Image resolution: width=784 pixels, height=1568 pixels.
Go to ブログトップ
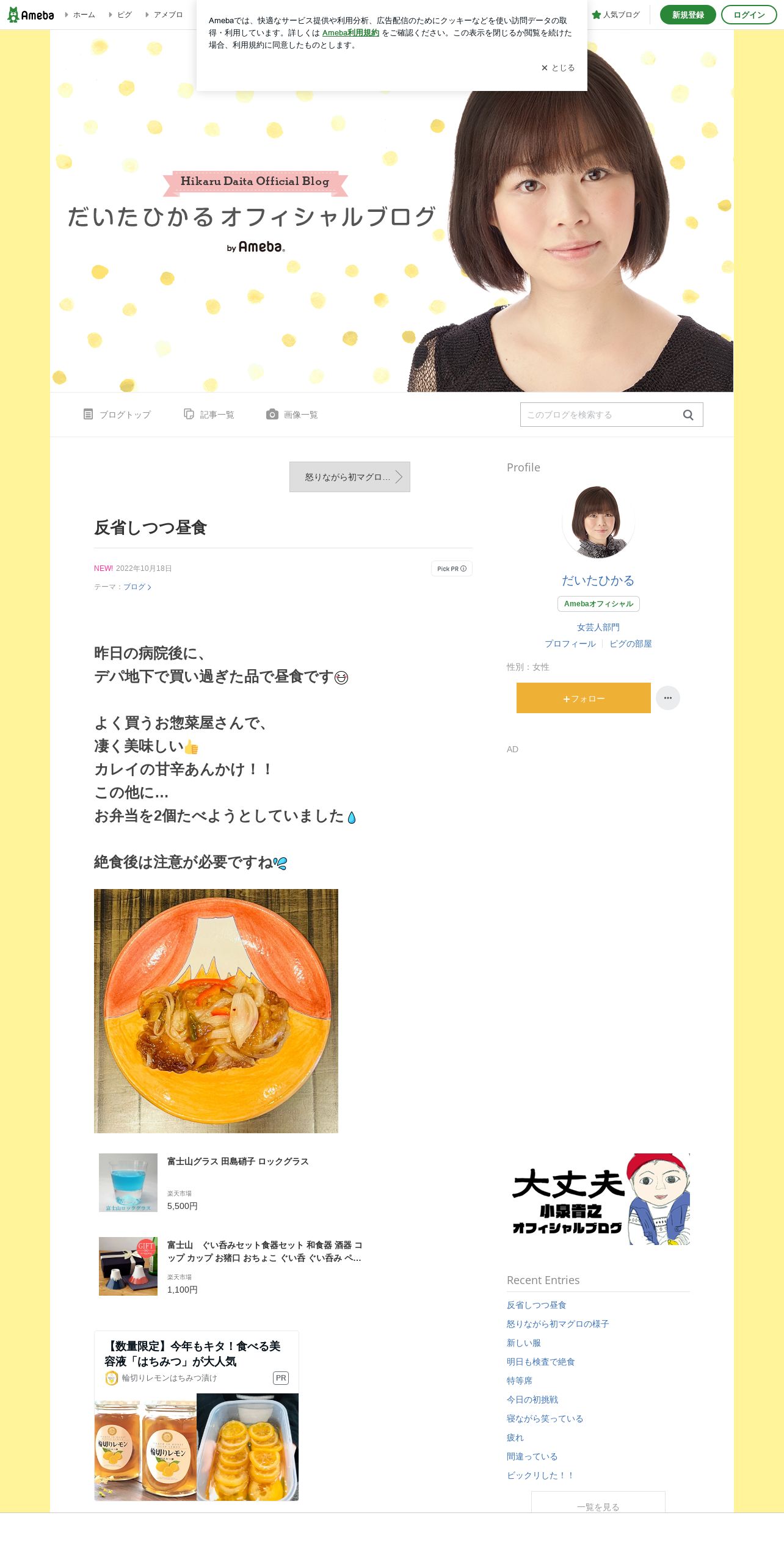tap(117, 415)
